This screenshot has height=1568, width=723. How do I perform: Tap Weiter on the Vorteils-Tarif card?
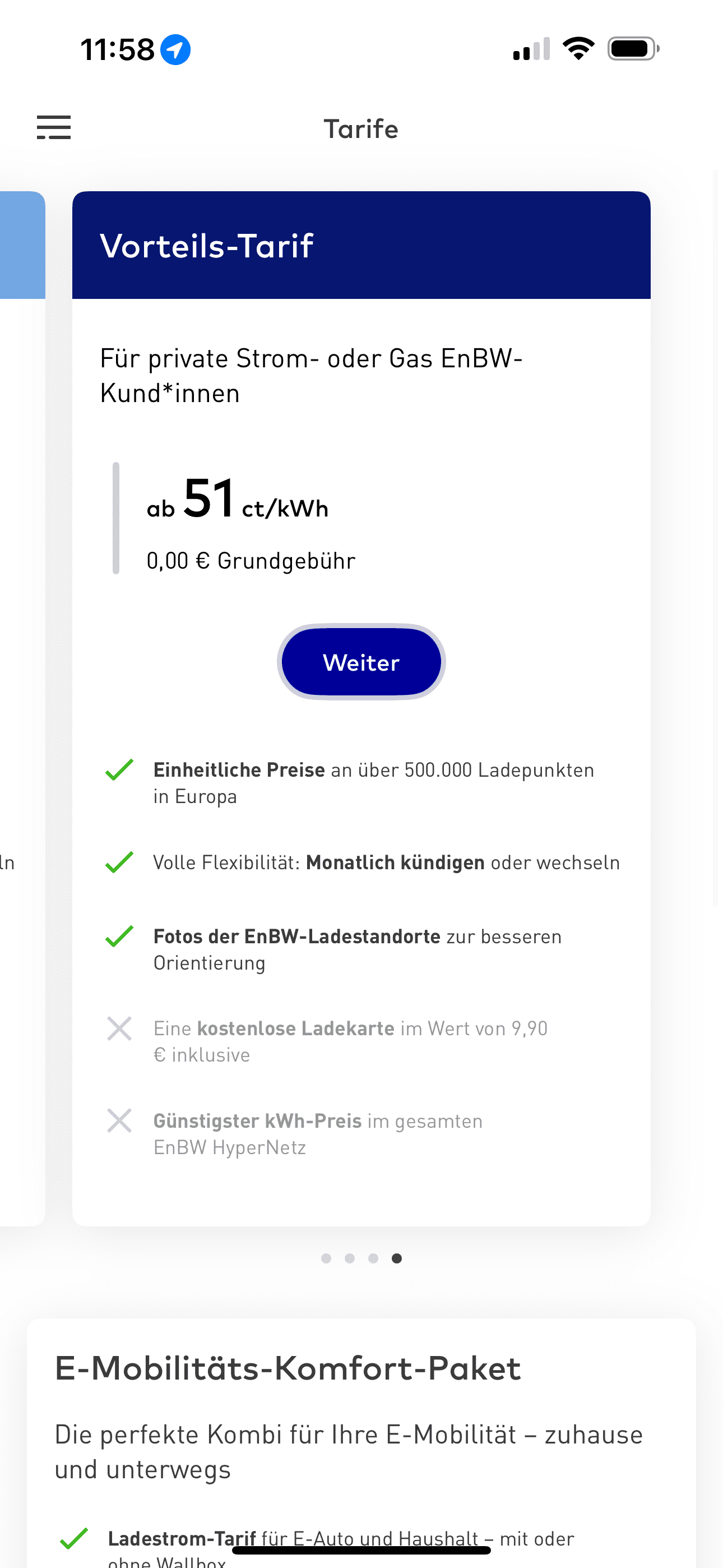pyautogui.click(x=361, y=662)
